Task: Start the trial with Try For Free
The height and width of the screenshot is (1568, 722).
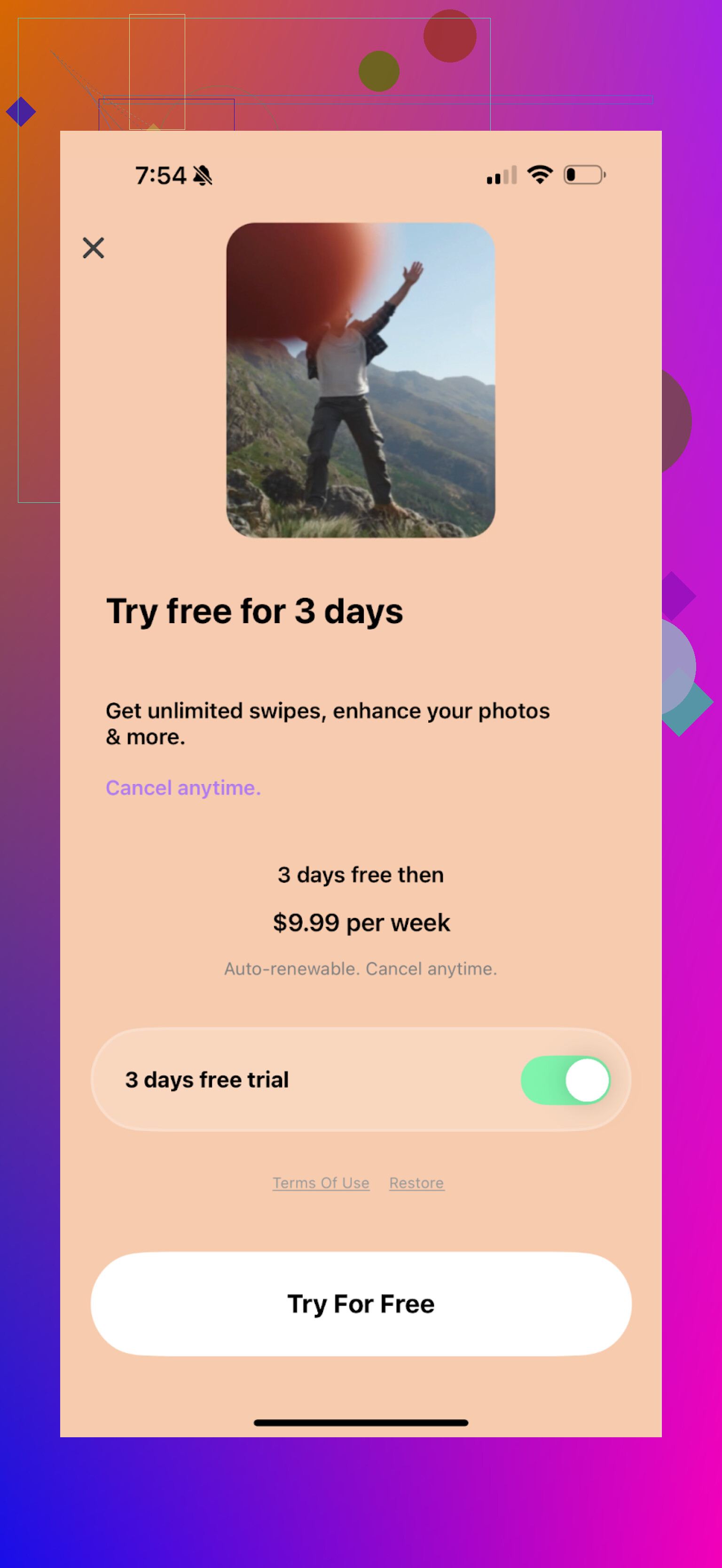Action: (361, 1304)
